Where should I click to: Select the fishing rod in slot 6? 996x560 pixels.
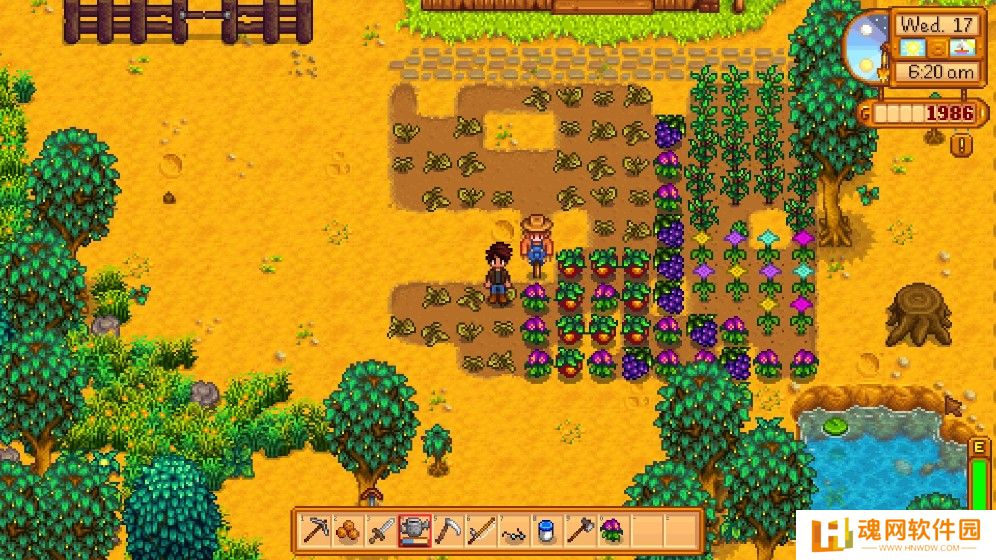481,530
